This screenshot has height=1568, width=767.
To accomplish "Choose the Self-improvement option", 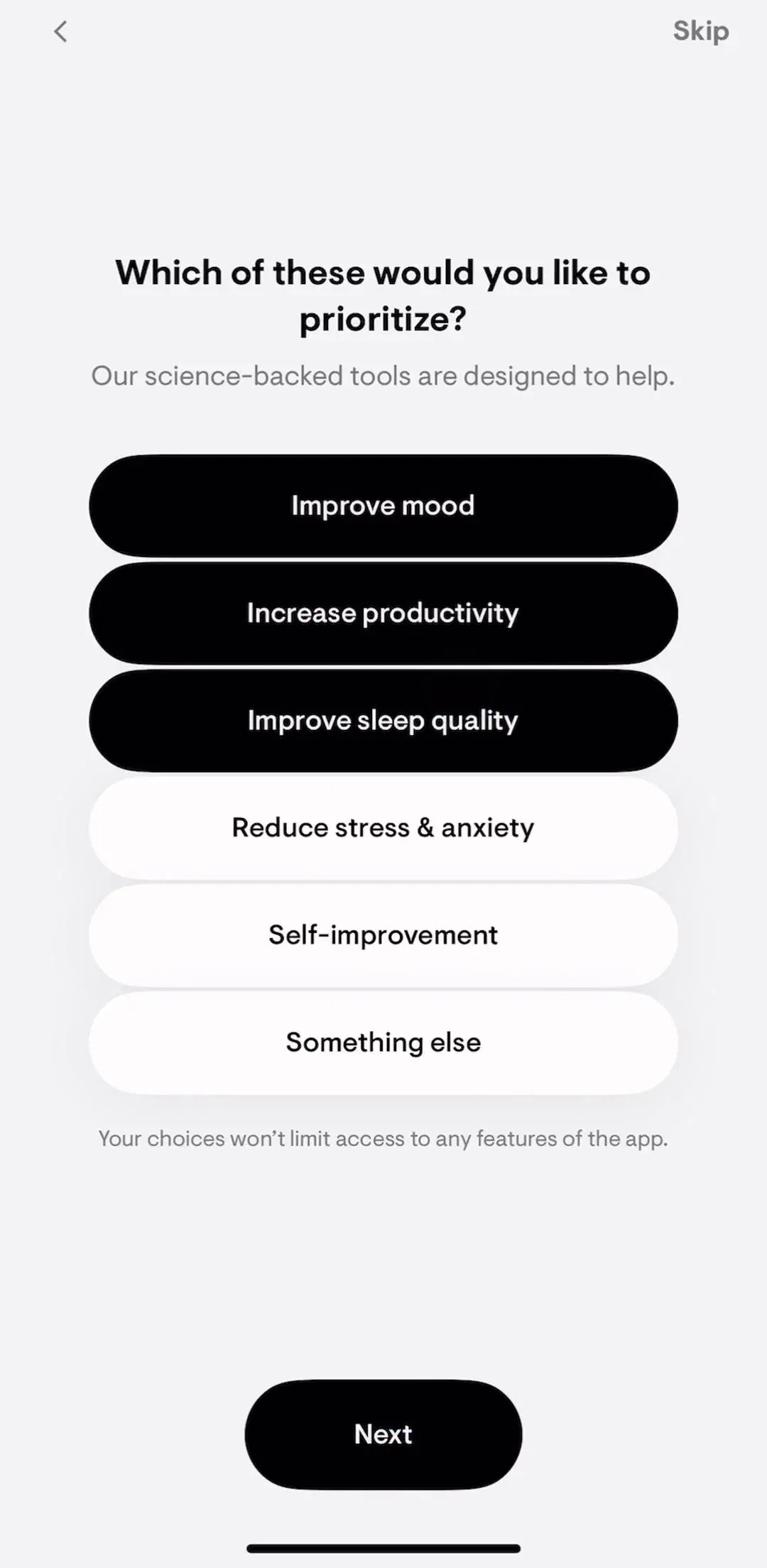I will tap(383, 935).
